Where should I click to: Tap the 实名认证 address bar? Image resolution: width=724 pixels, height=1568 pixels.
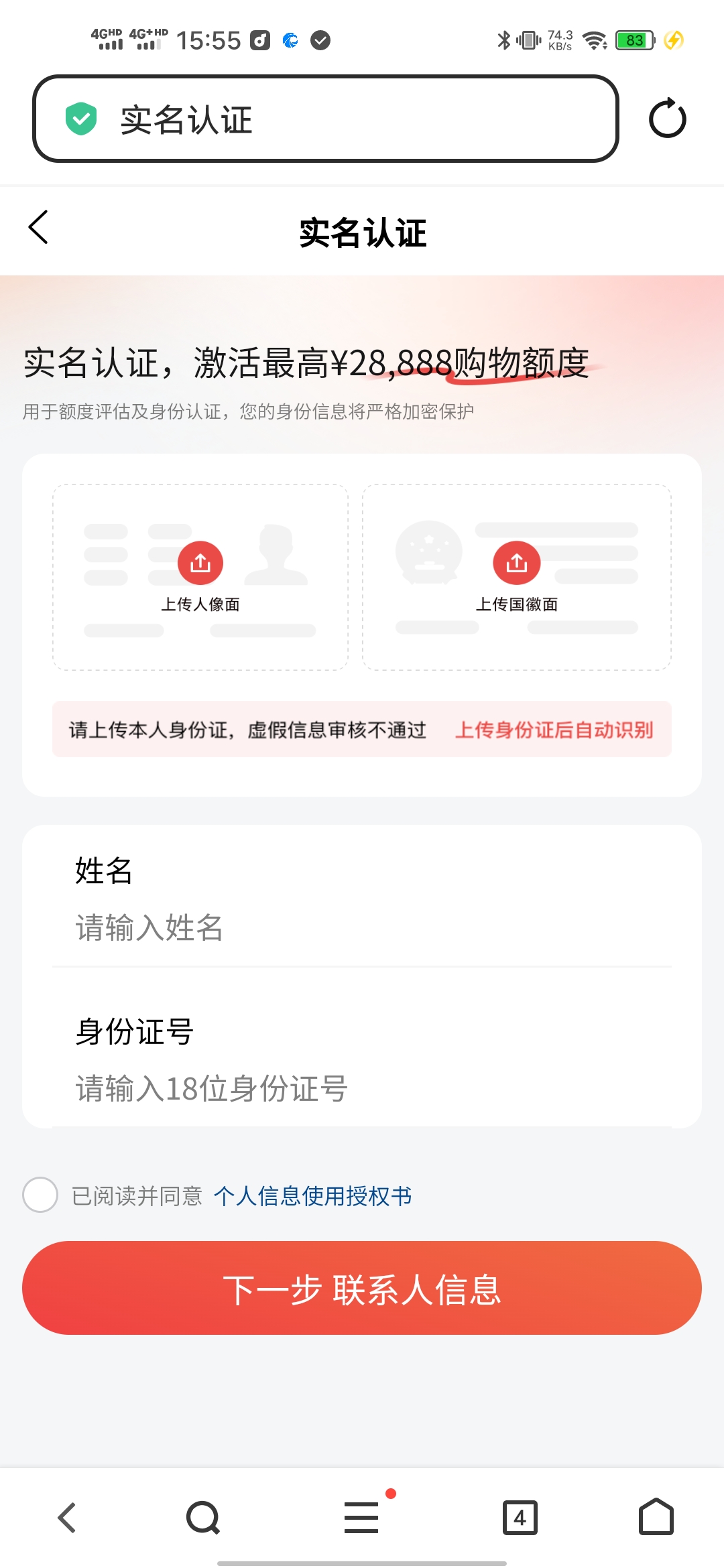[x=325, y=119]
